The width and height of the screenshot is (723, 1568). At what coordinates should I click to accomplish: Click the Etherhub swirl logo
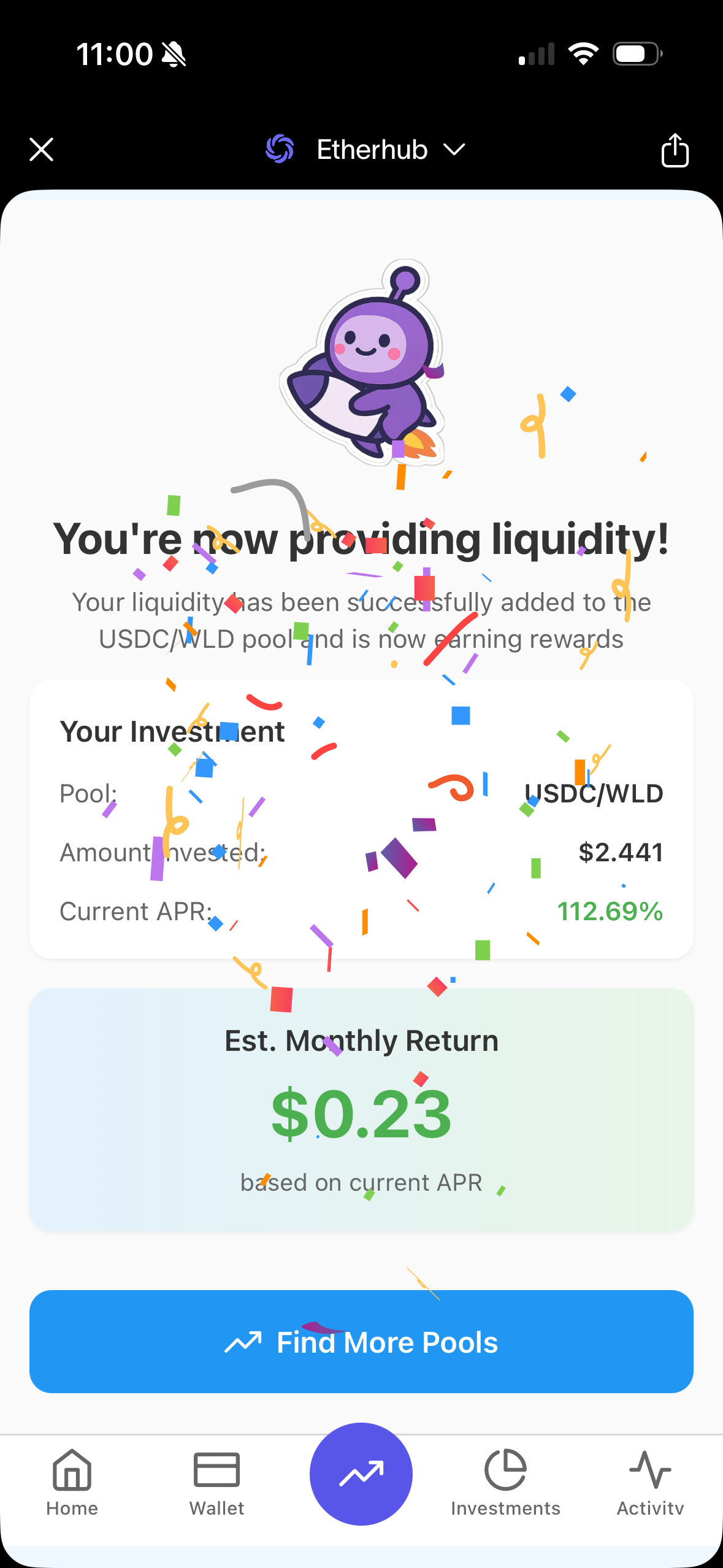tap(280, 148)
